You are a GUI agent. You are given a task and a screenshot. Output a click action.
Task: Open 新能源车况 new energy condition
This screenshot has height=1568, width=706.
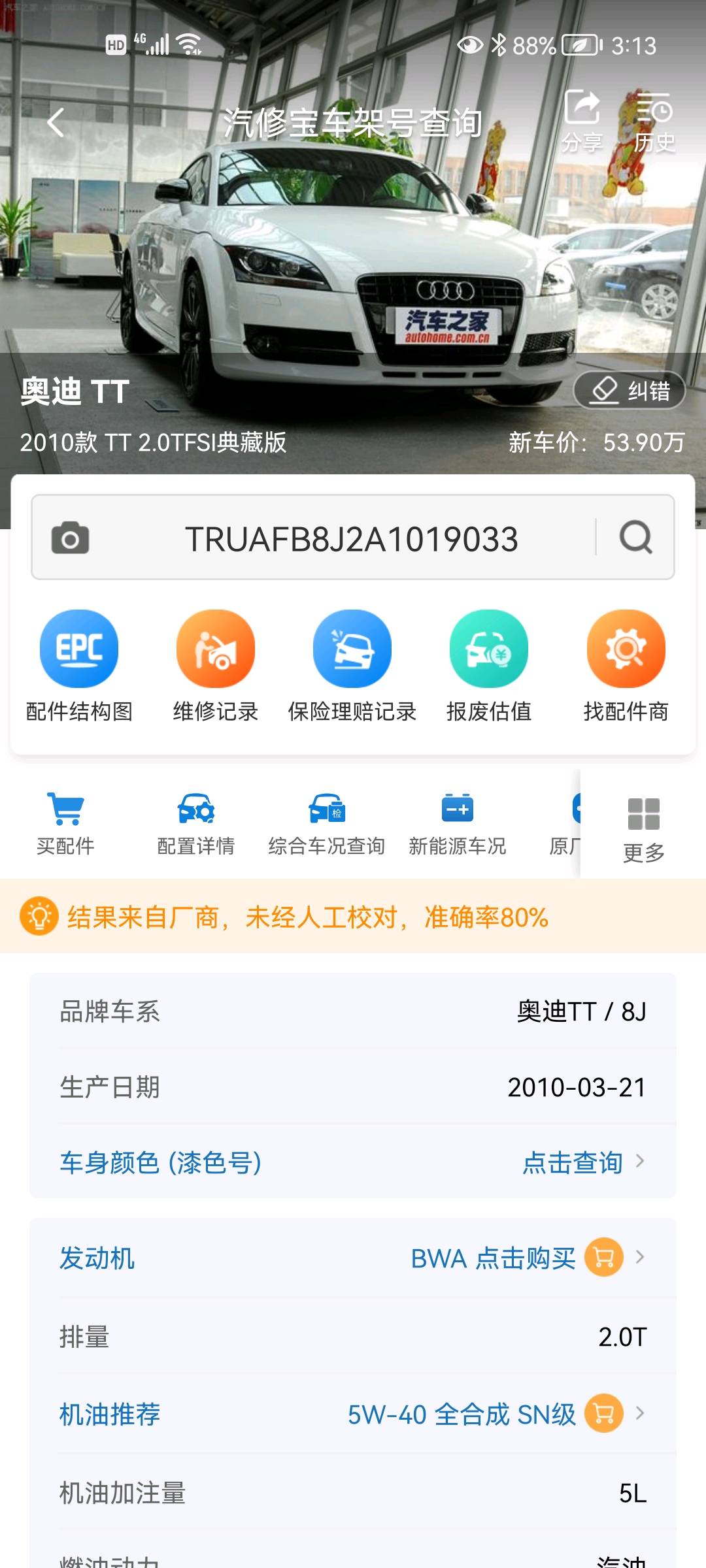(458, 823)
